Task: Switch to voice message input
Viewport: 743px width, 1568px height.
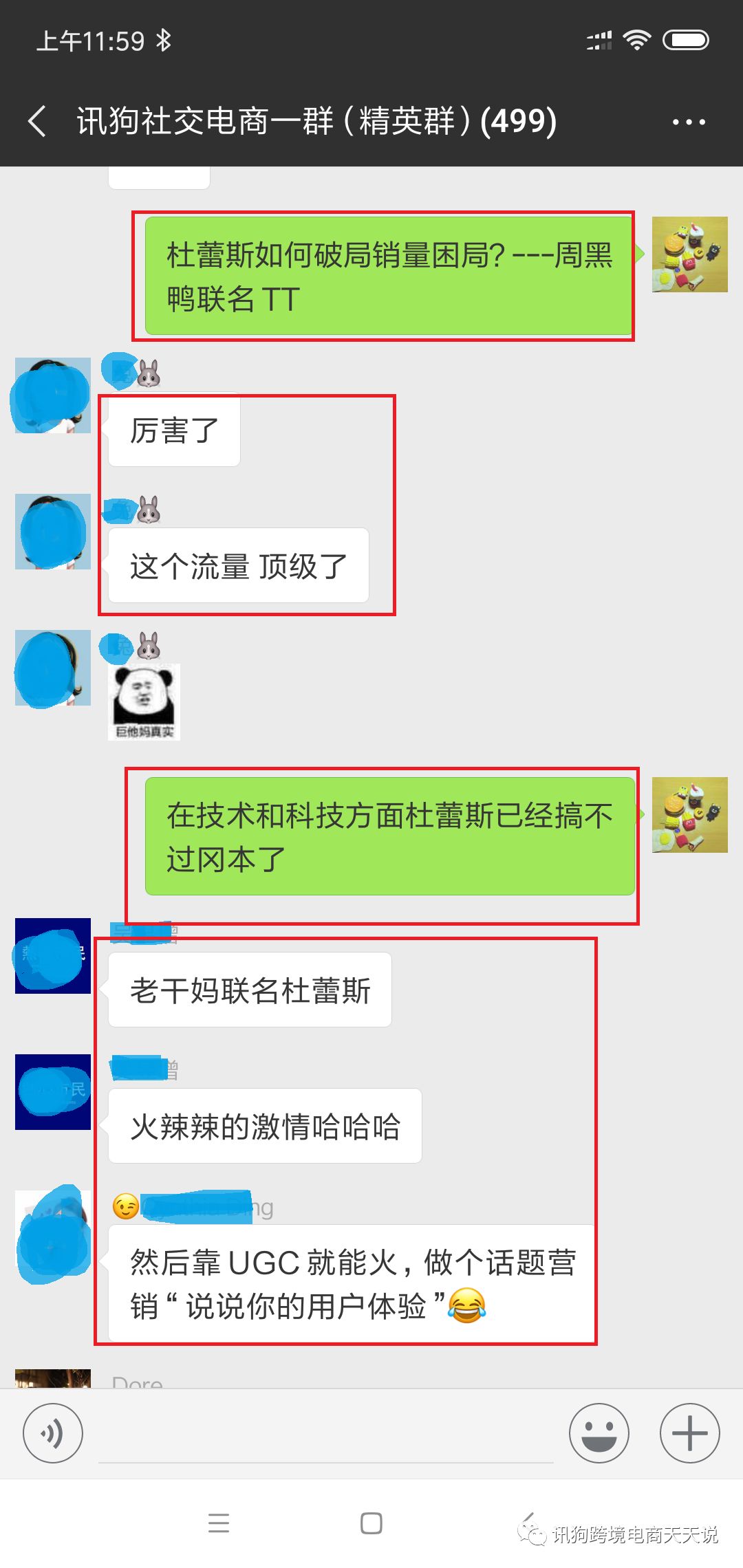Action: pyautogui.click(x=53, y=1433)
